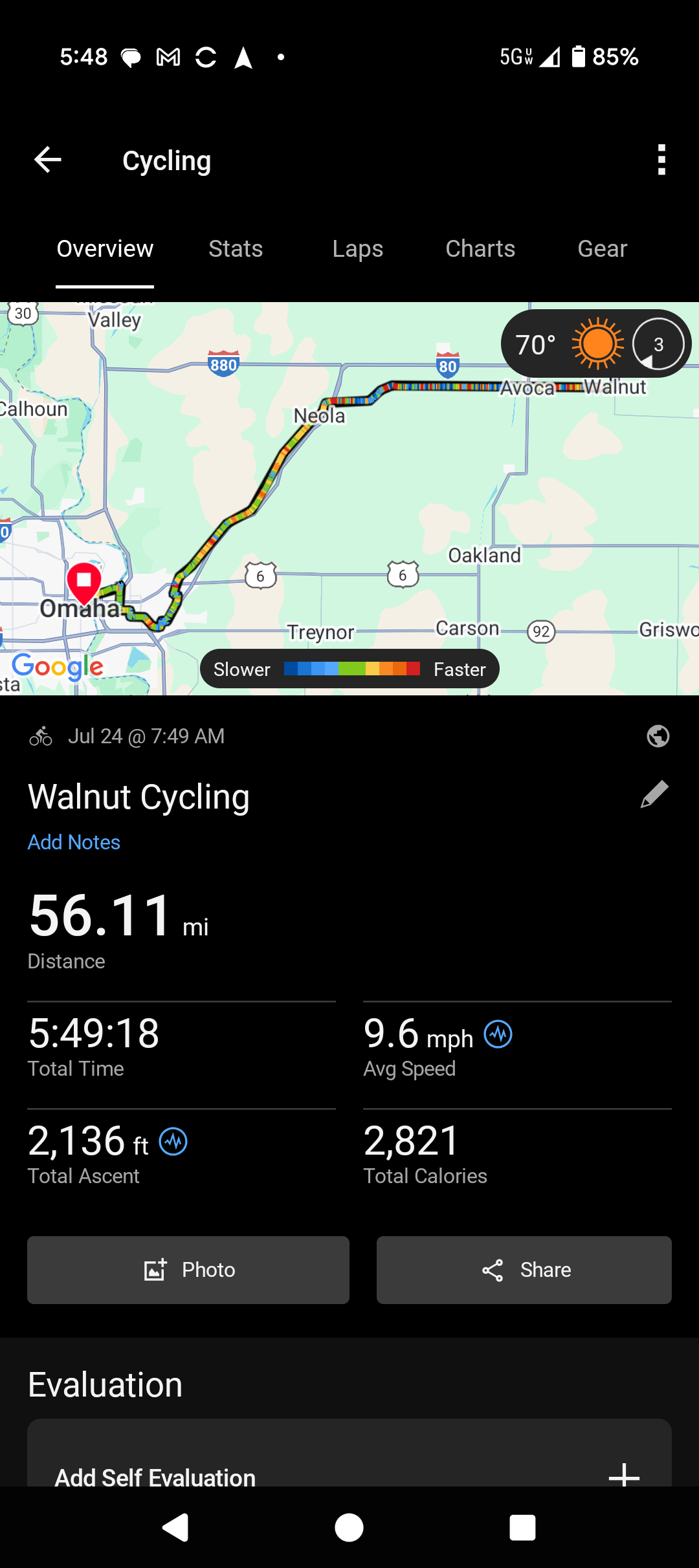Tap Add Notes link

pos(74,842)
